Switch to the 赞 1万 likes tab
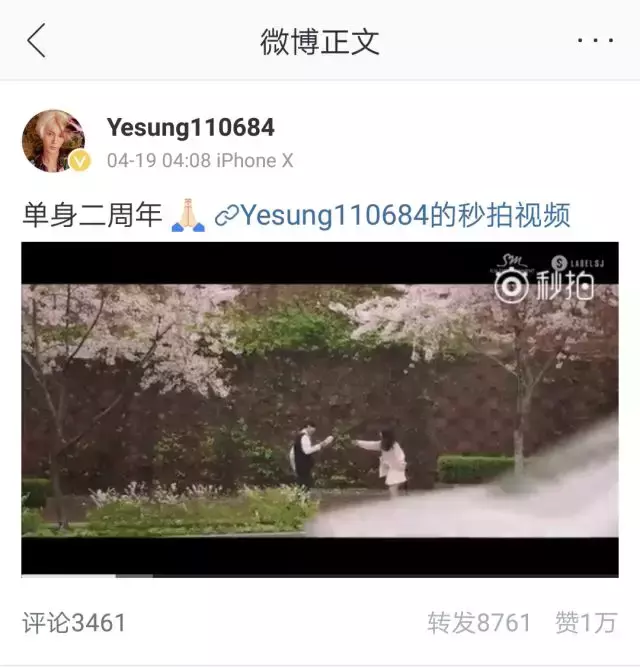The height and width of the screenshot is (668, 640). (586, 623)
